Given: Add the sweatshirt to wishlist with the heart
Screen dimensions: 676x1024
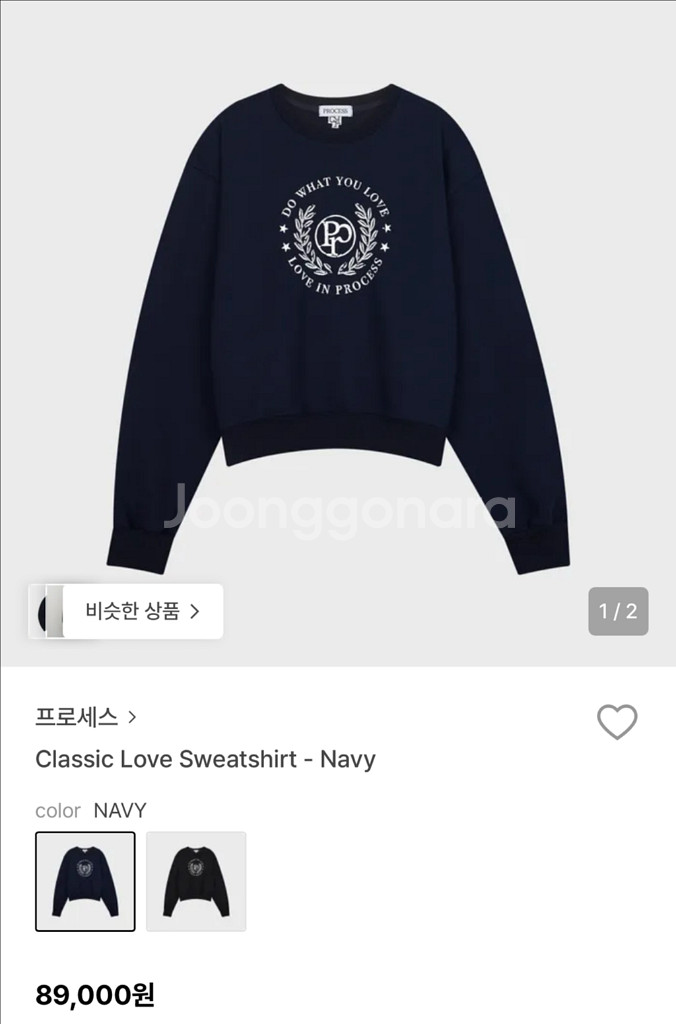Looking at the screenshot, I should tap(616, 722).
